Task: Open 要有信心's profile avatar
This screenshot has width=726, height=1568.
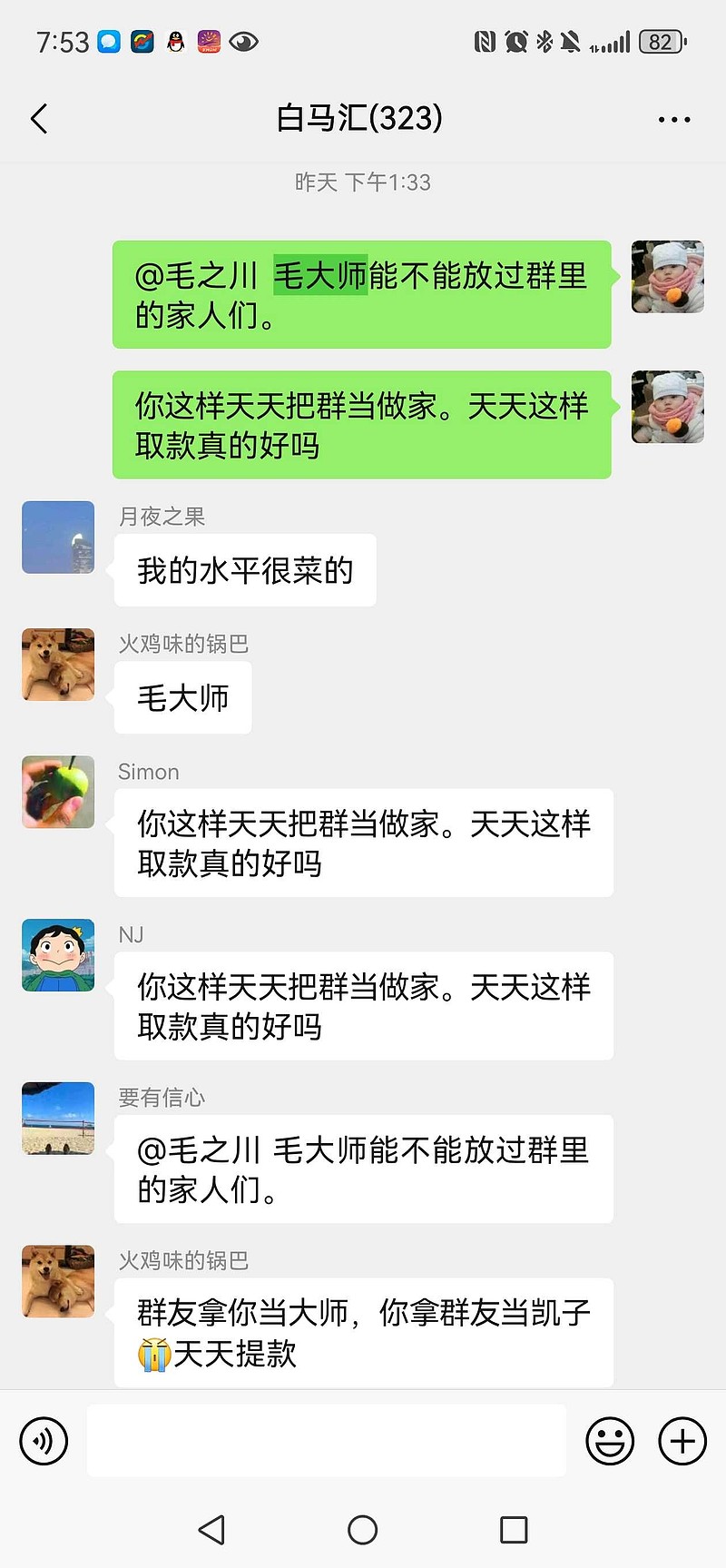Action: (58, 1119)
